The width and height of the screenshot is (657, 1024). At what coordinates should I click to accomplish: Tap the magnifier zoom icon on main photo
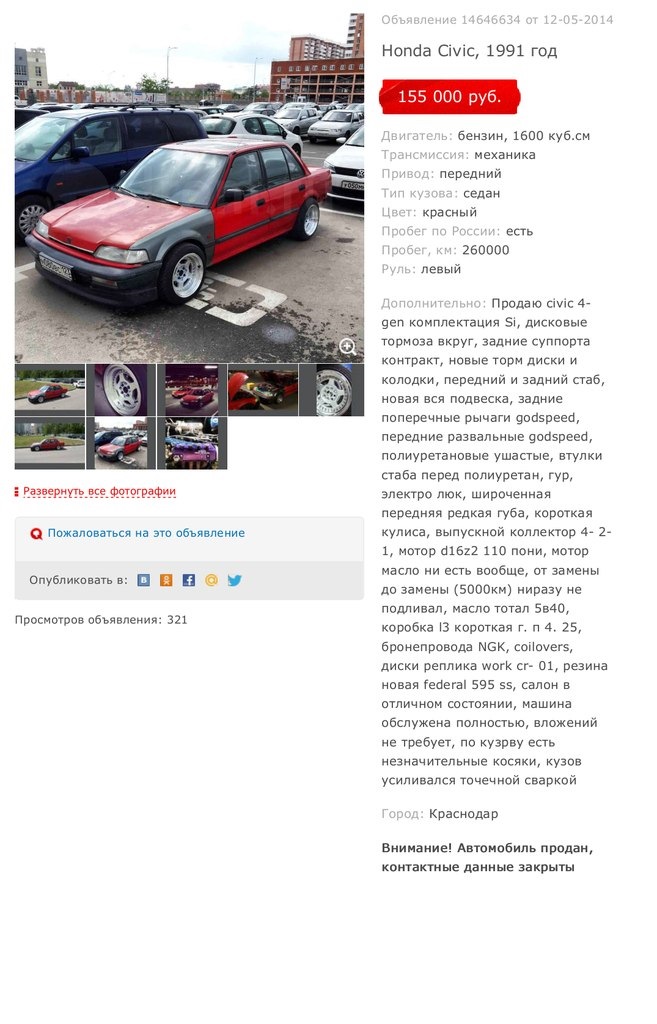pos(347,346)
